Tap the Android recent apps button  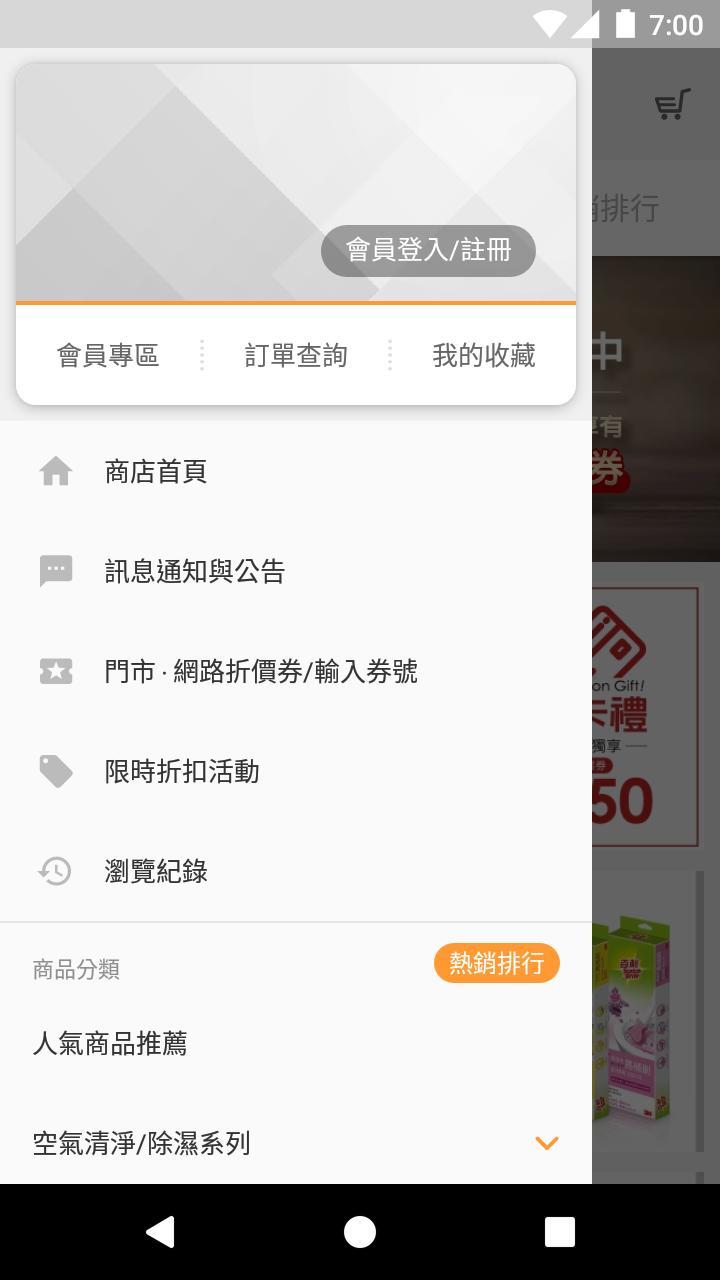click(560, 1231)
